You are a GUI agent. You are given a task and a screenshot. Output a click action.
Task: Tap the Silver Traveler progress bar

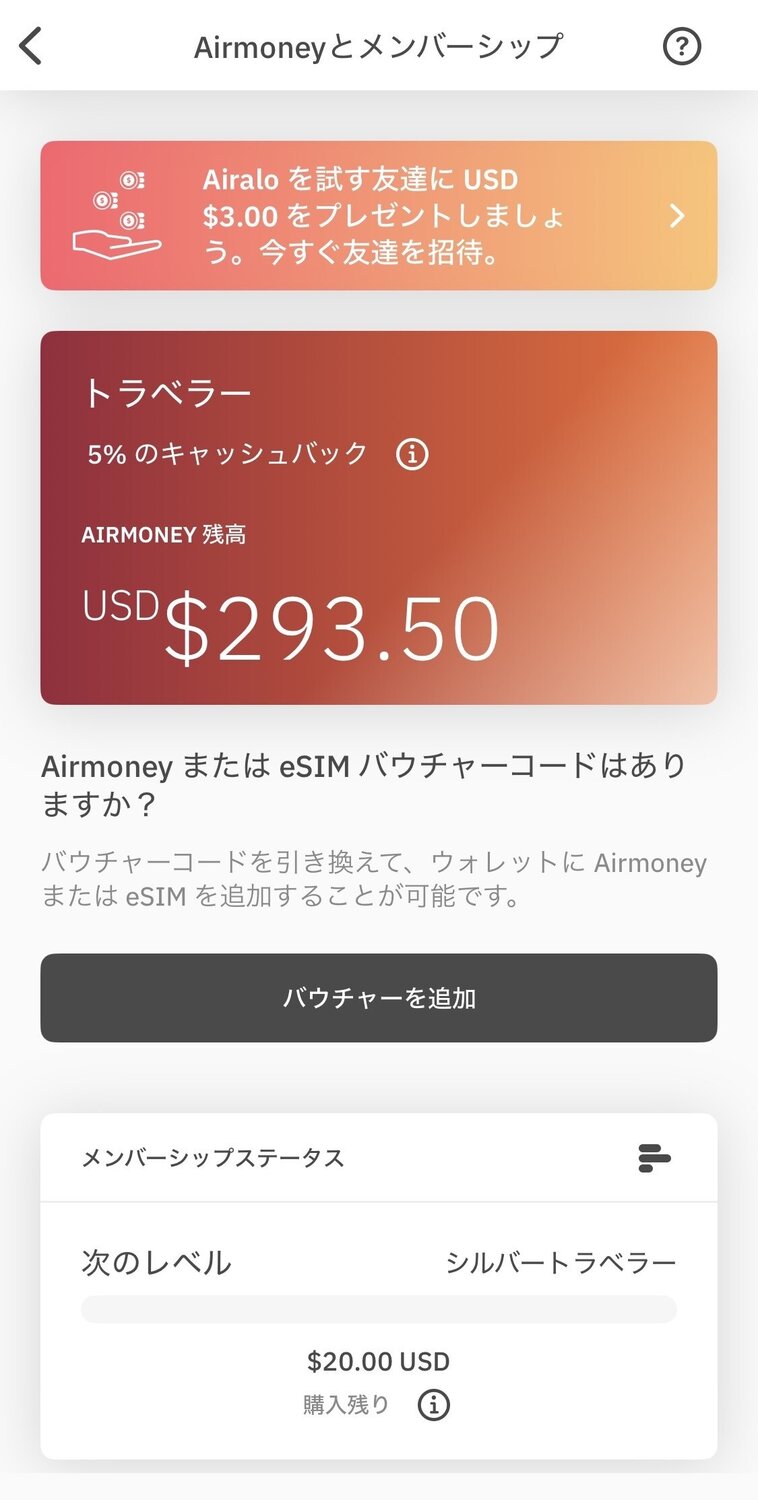click(378, 1308)
